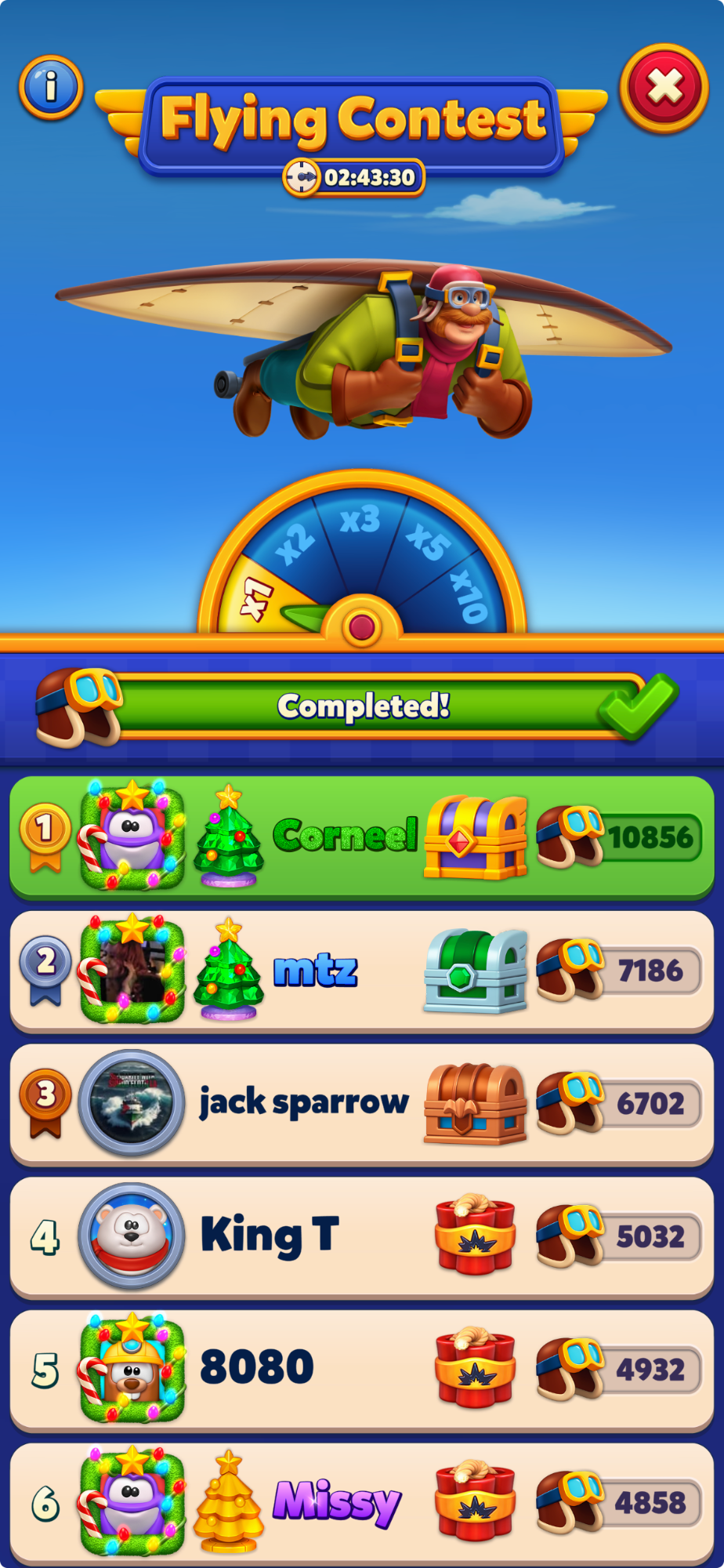Close the Flying Contest screen
This screenshot has width=724, height=1568.
tap(664, 88)
